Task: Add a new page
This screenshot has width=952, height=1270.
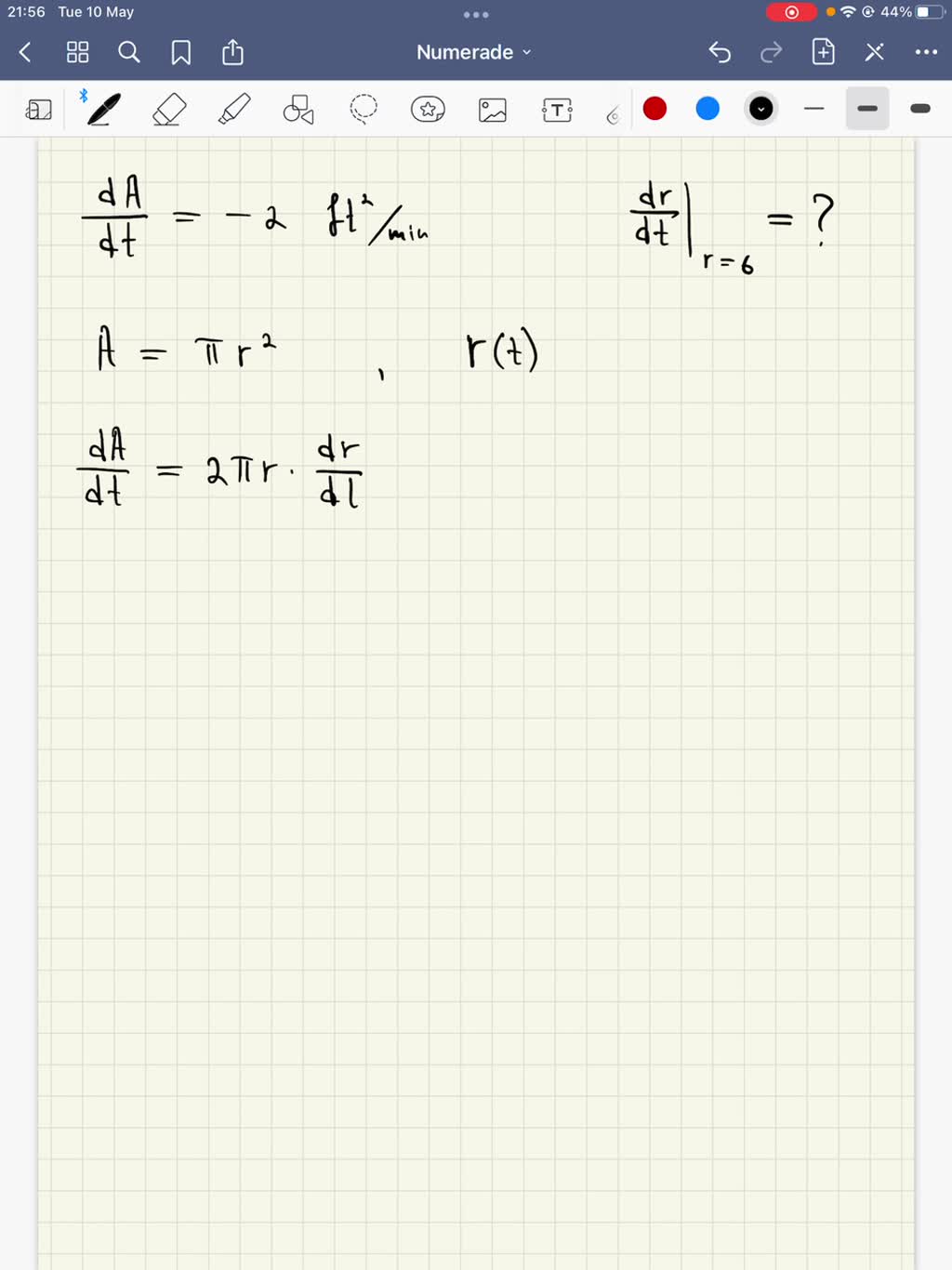Action: tap(823, 52)
